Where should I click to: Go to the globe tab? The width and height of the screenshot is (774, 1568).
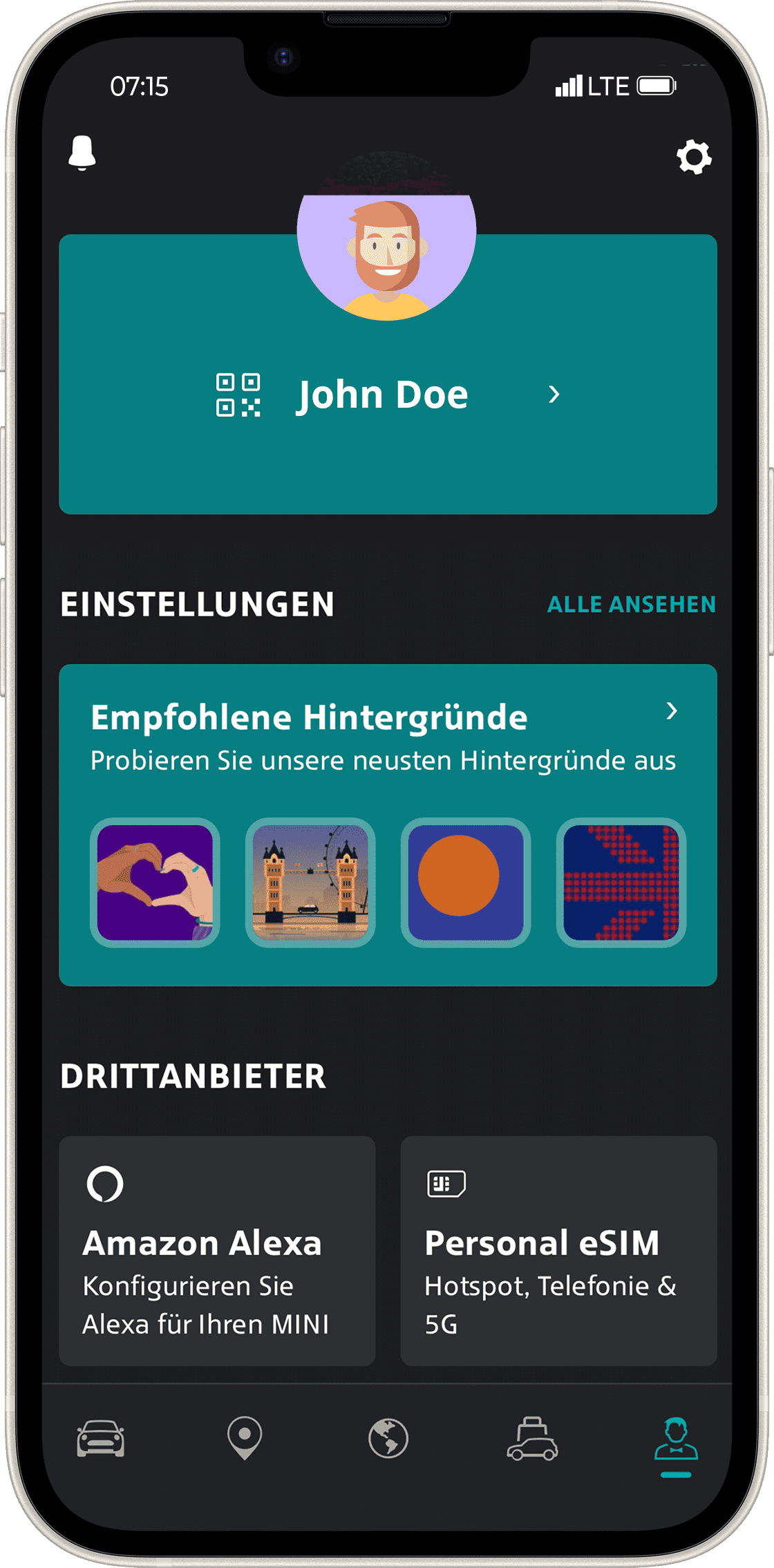(388, 1439)
